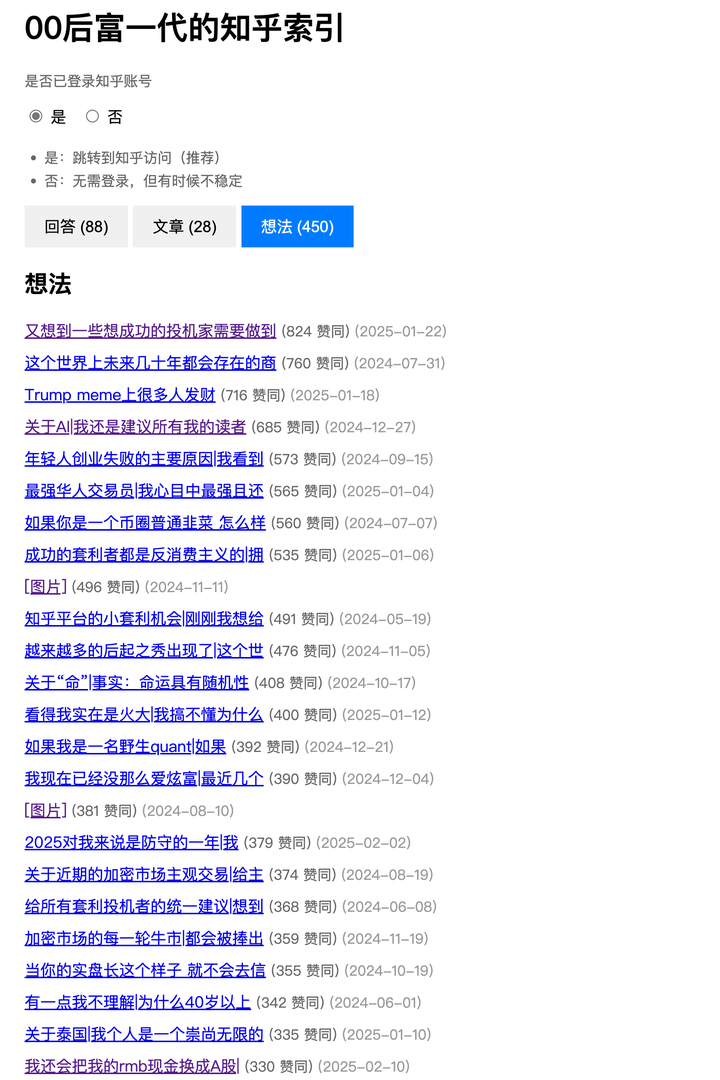Image resolution: width=720 pixels, height=1080 pixels.
Task: Switch to the 文章 (28) tab
Action: pyautogui.click(x=184, y=227)
